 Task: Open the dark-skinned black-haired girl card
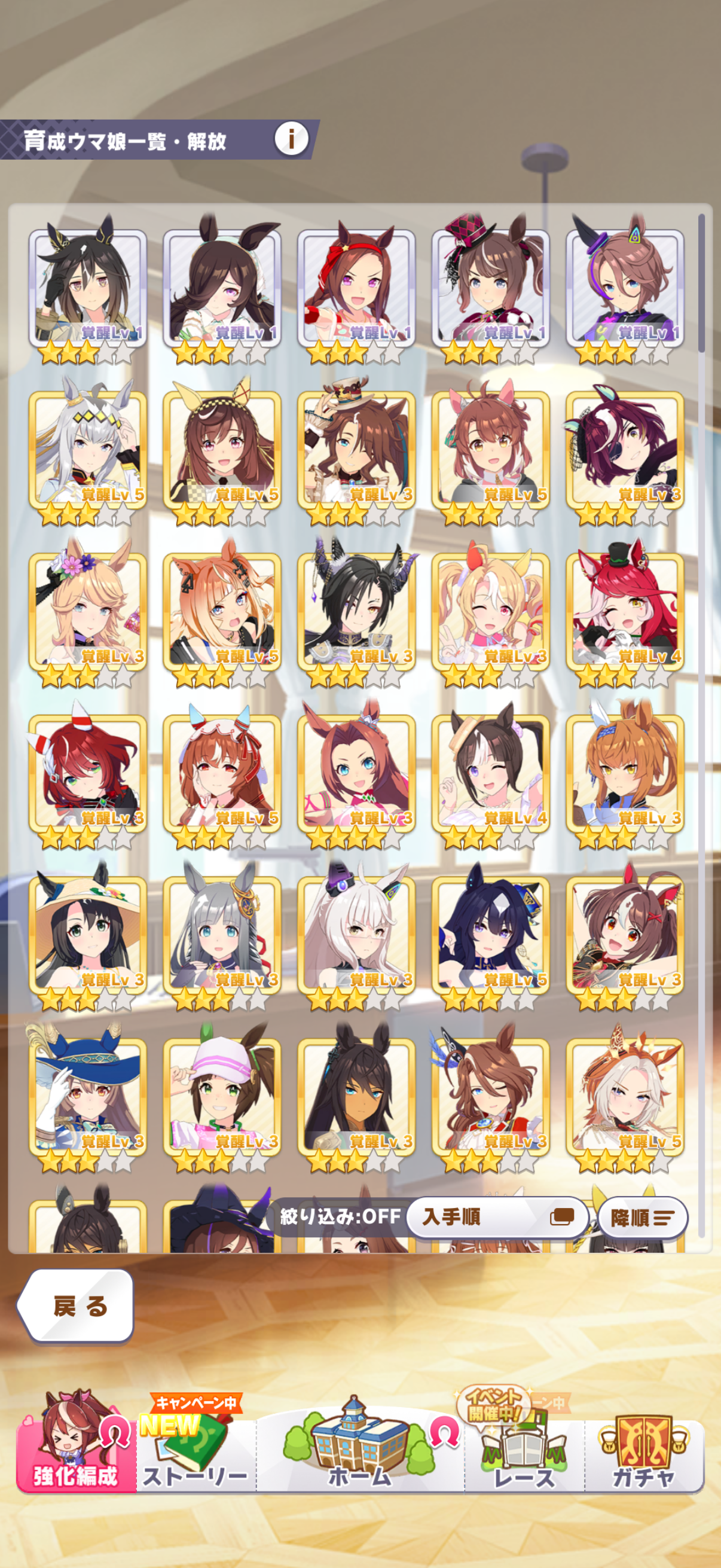click(356, 1097)
